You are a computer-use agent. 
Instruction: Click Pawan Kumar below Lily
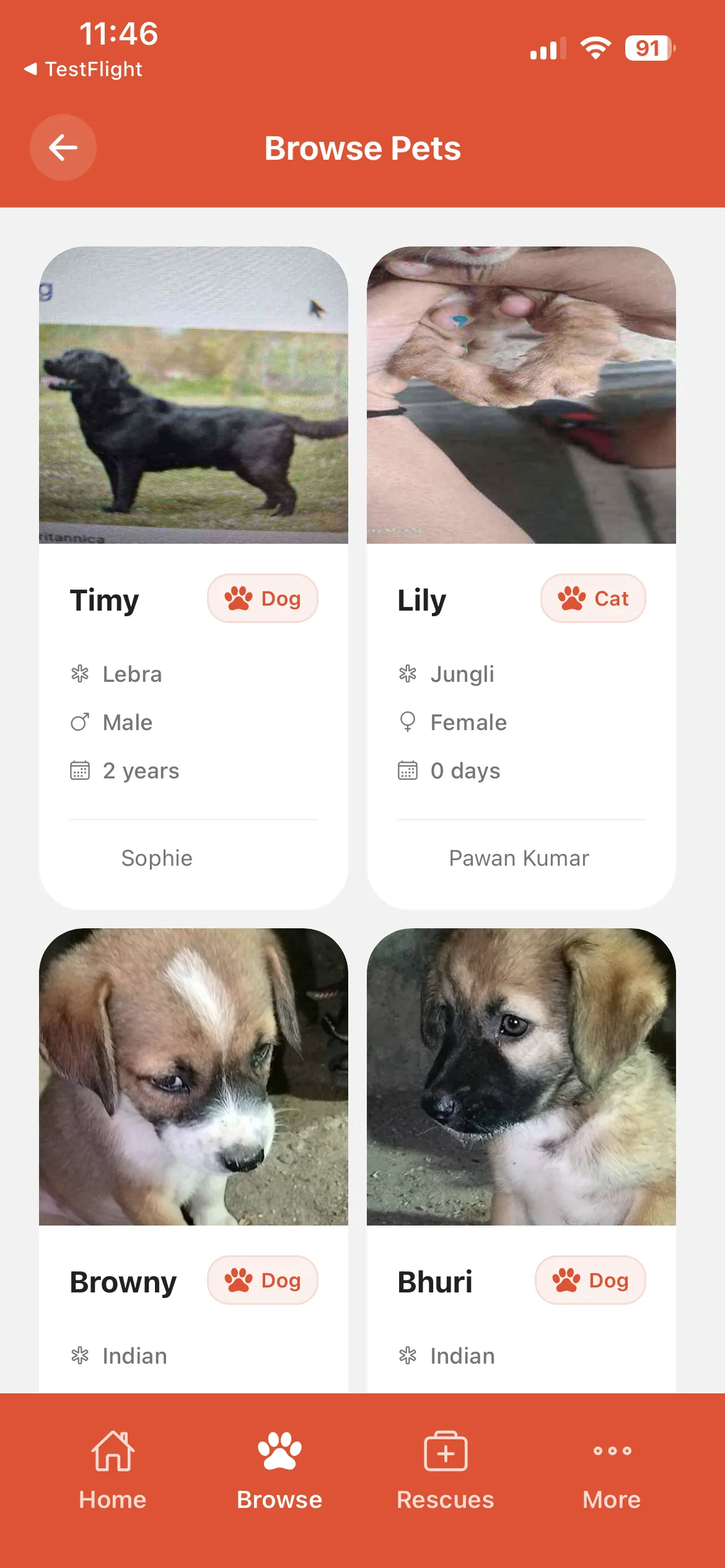tap(519, 858)
